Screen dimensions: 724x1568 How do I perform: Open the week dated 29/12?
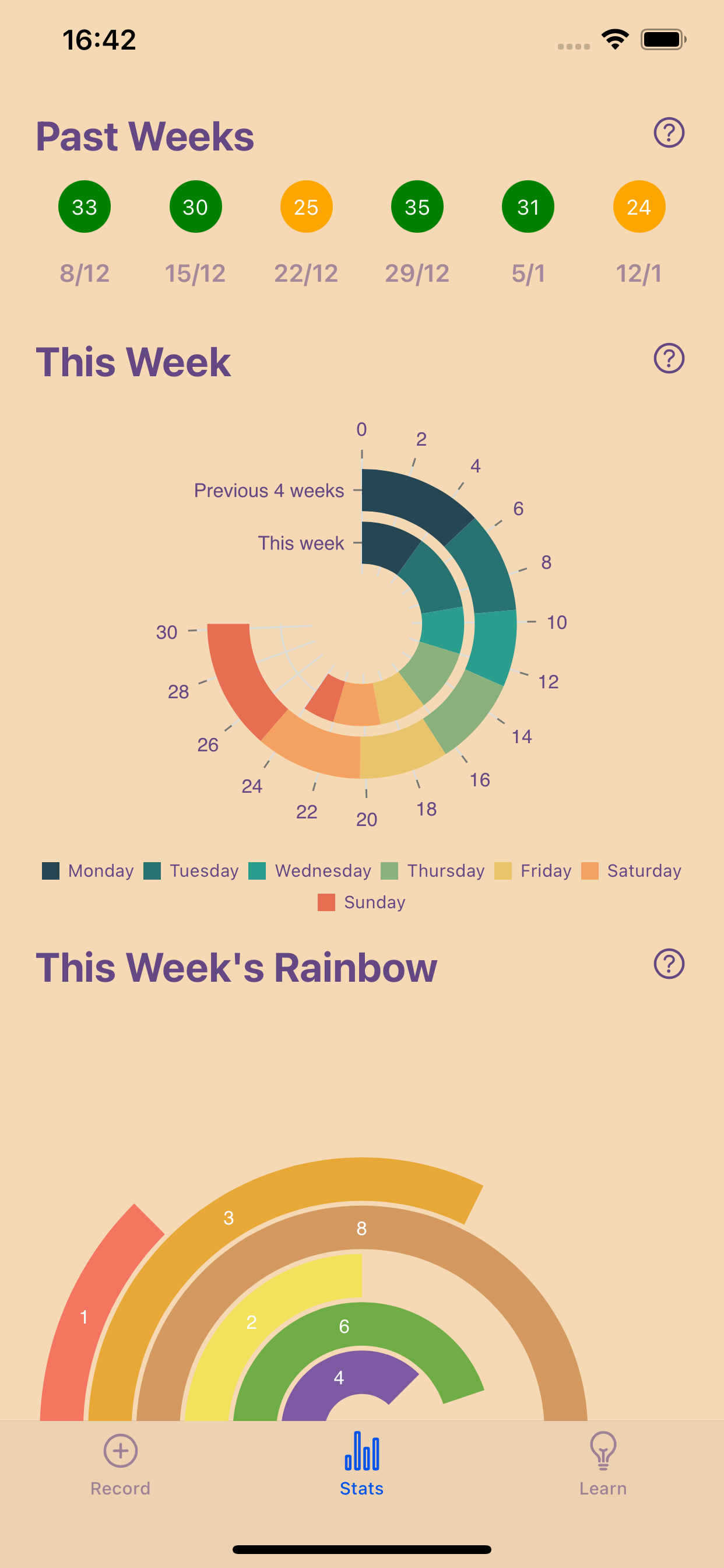(417, 206)
